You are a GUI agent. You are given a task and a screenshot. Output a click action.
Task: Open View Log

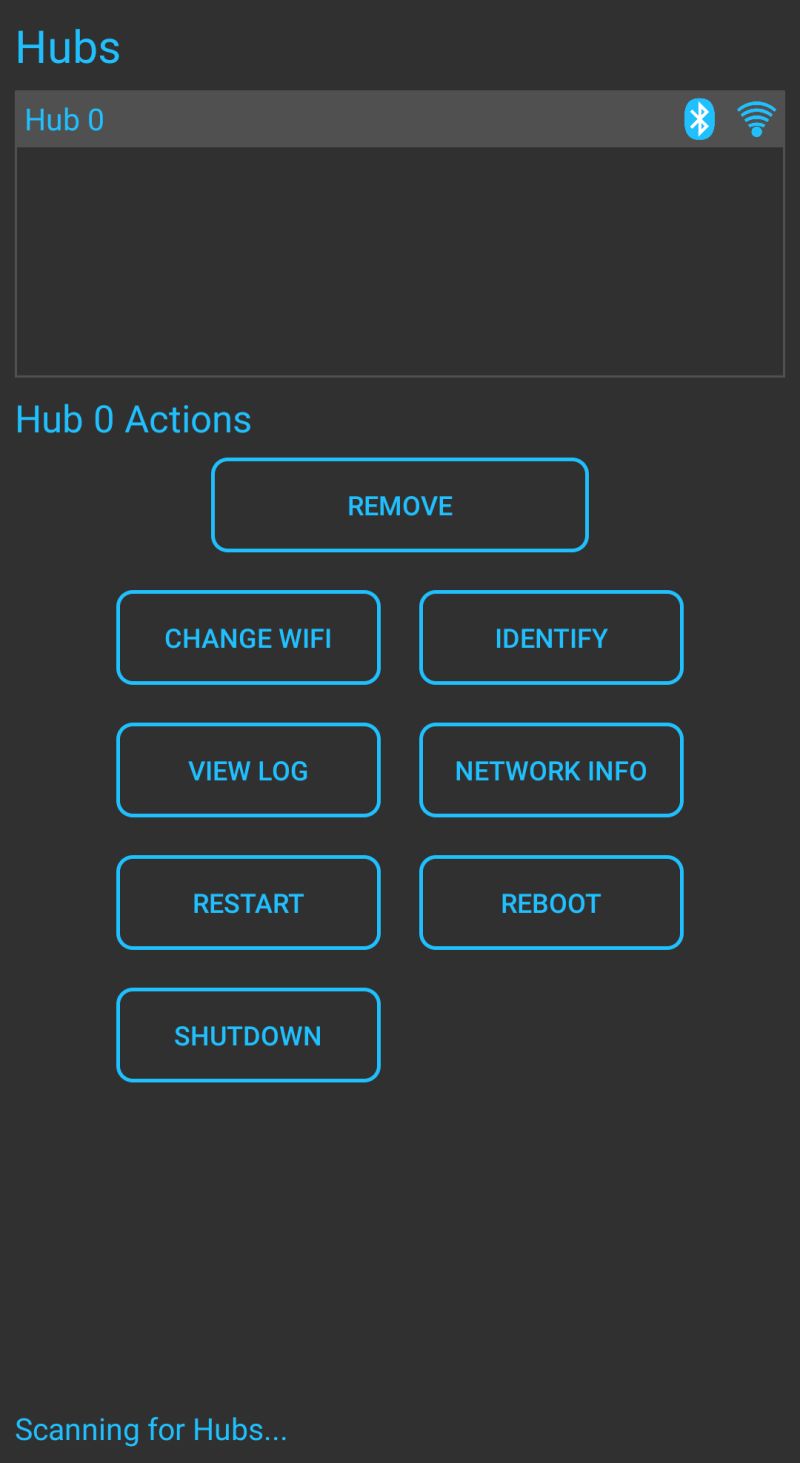pyautogui.click(x=248, y=770)
